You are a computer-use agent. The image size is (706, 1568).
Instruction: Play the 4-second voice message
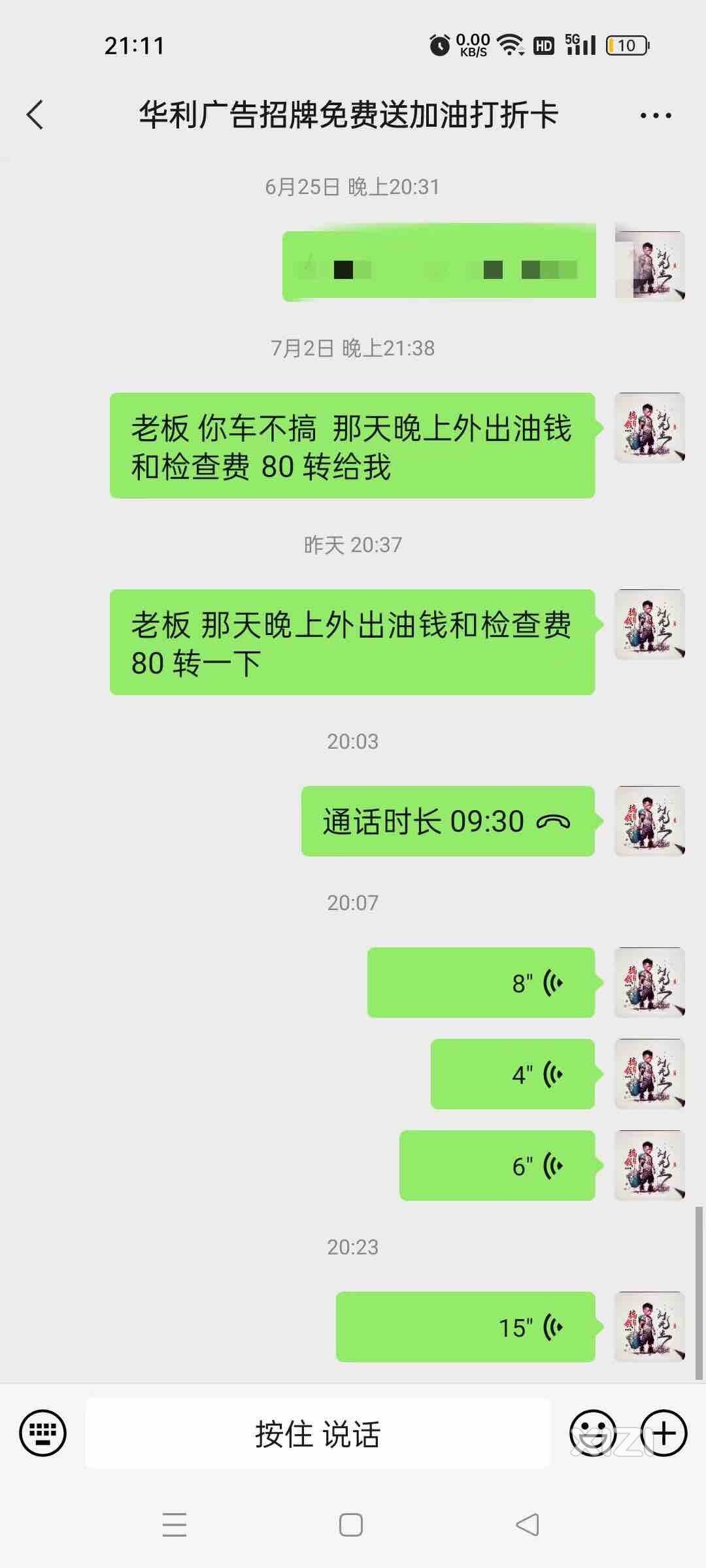(513, 1074)
